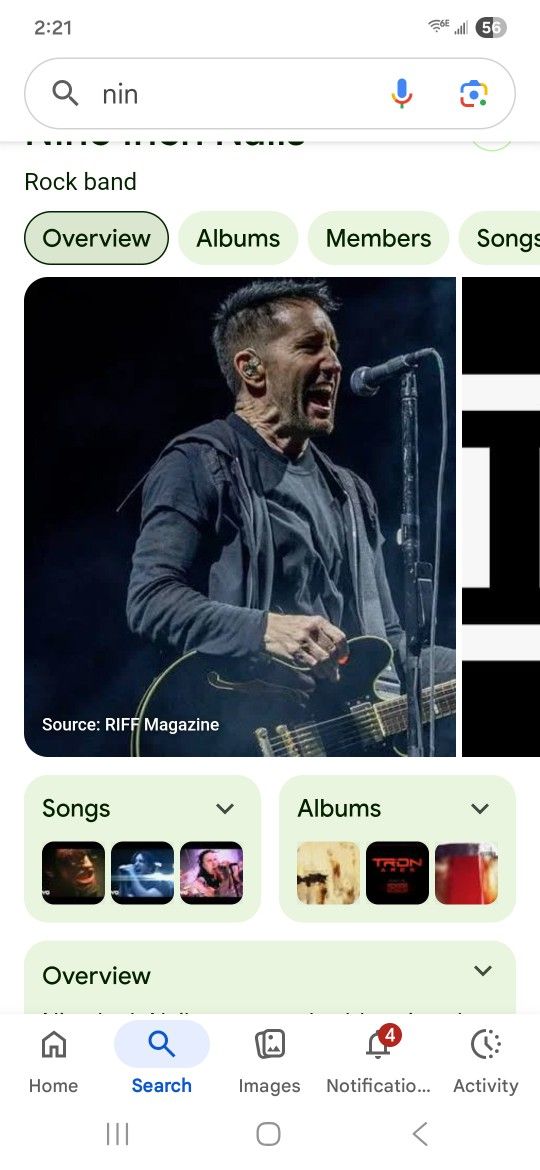Open Google Lens camera search
This screenshot has height=1170, width=540.
pyautogui.click(x=474, y=94)
